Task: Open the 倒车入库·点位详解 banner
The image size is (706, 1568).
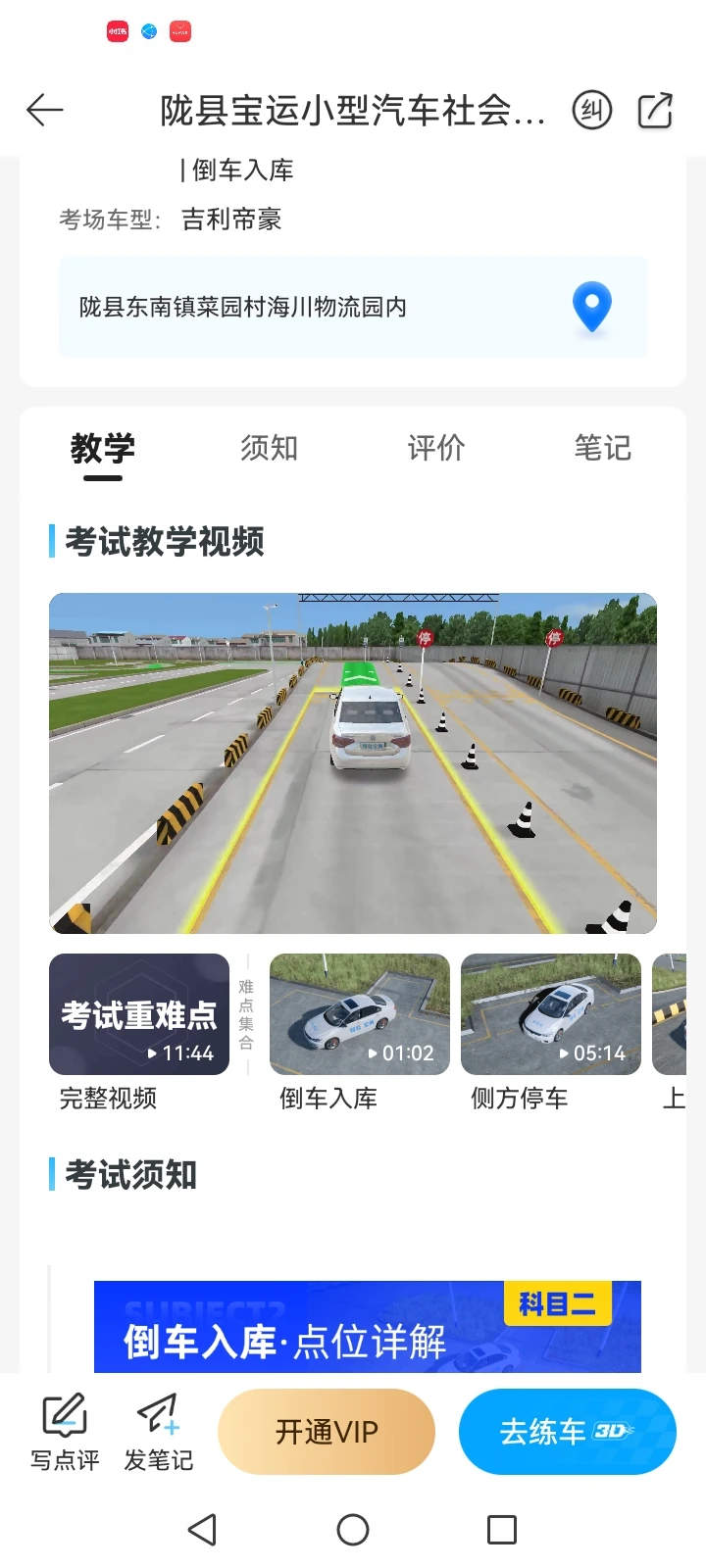Action: 367,1327
